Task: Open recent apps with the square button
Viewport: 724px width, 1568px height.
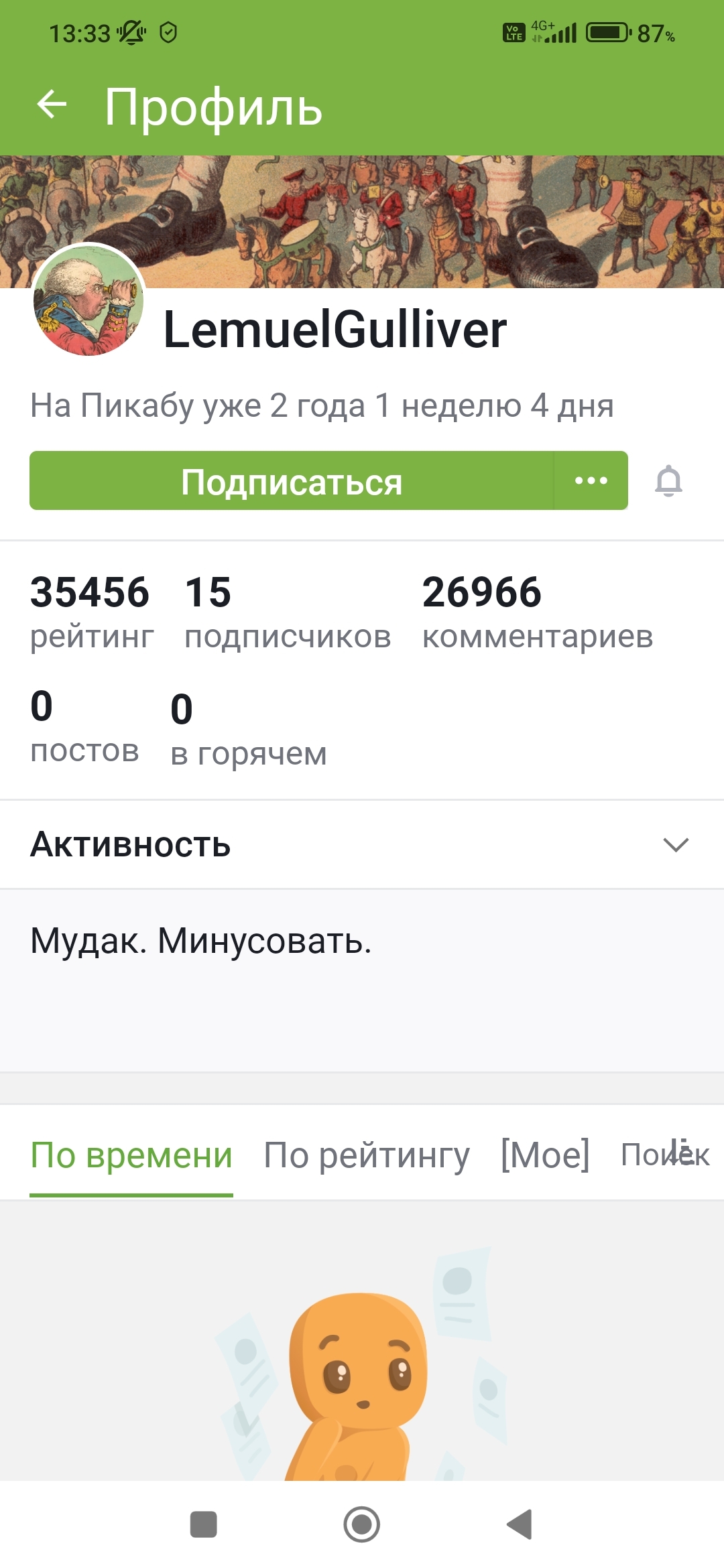Action: tap(203, 1524)
